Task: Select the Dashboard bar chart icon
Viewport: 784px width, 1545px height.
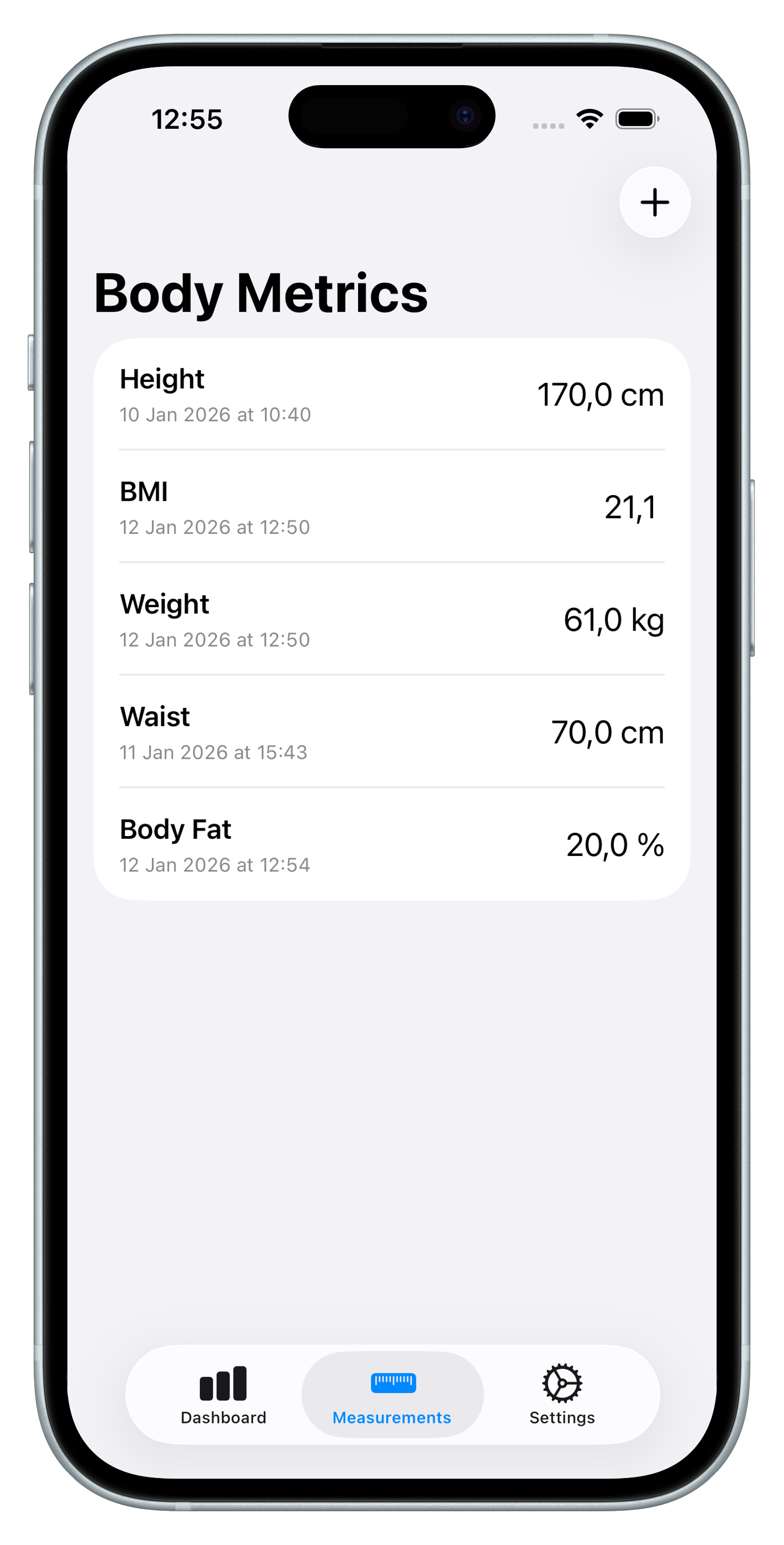Action: 223,1384
